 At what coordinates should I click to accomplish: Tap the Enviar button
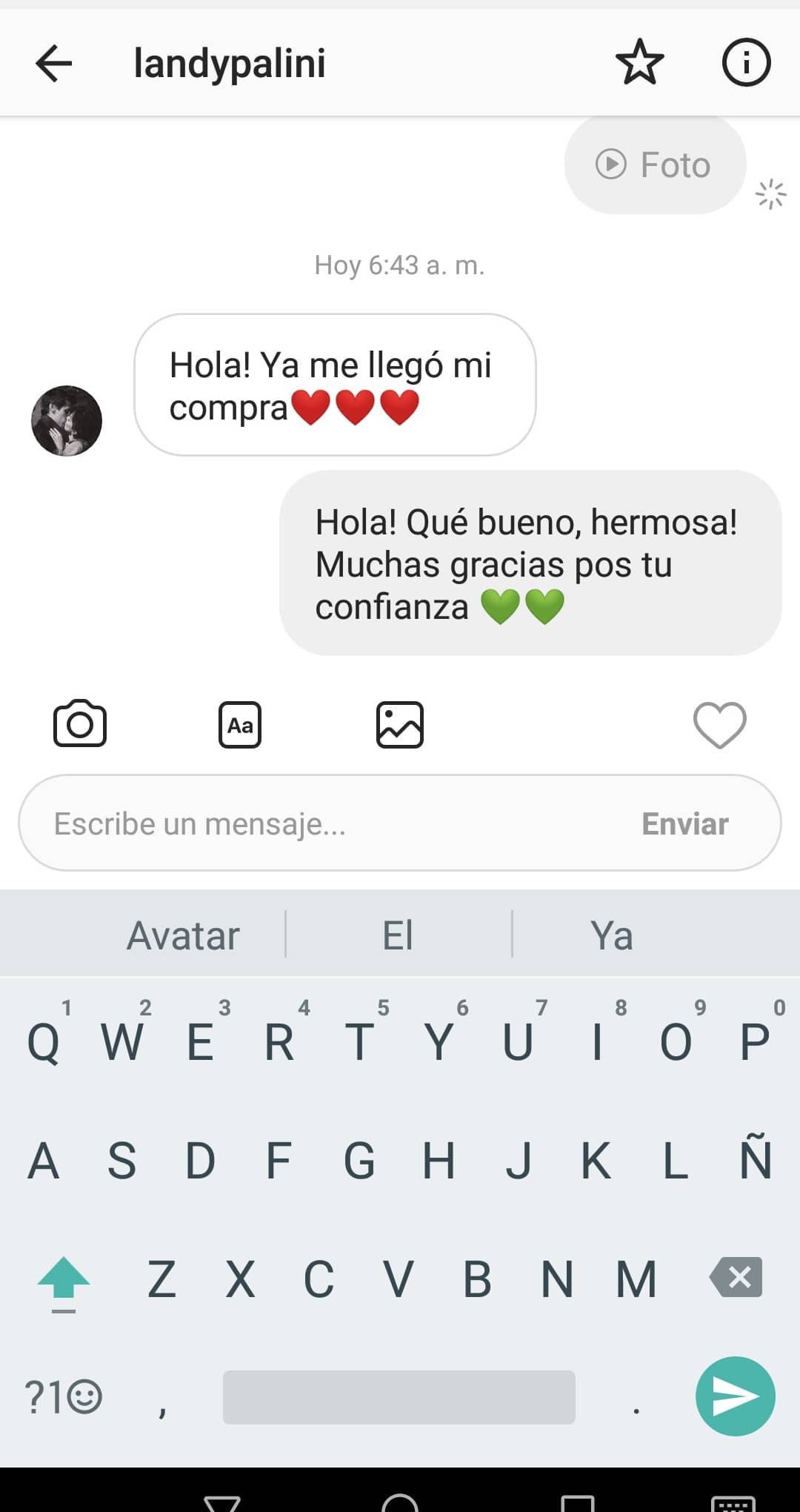684,823
